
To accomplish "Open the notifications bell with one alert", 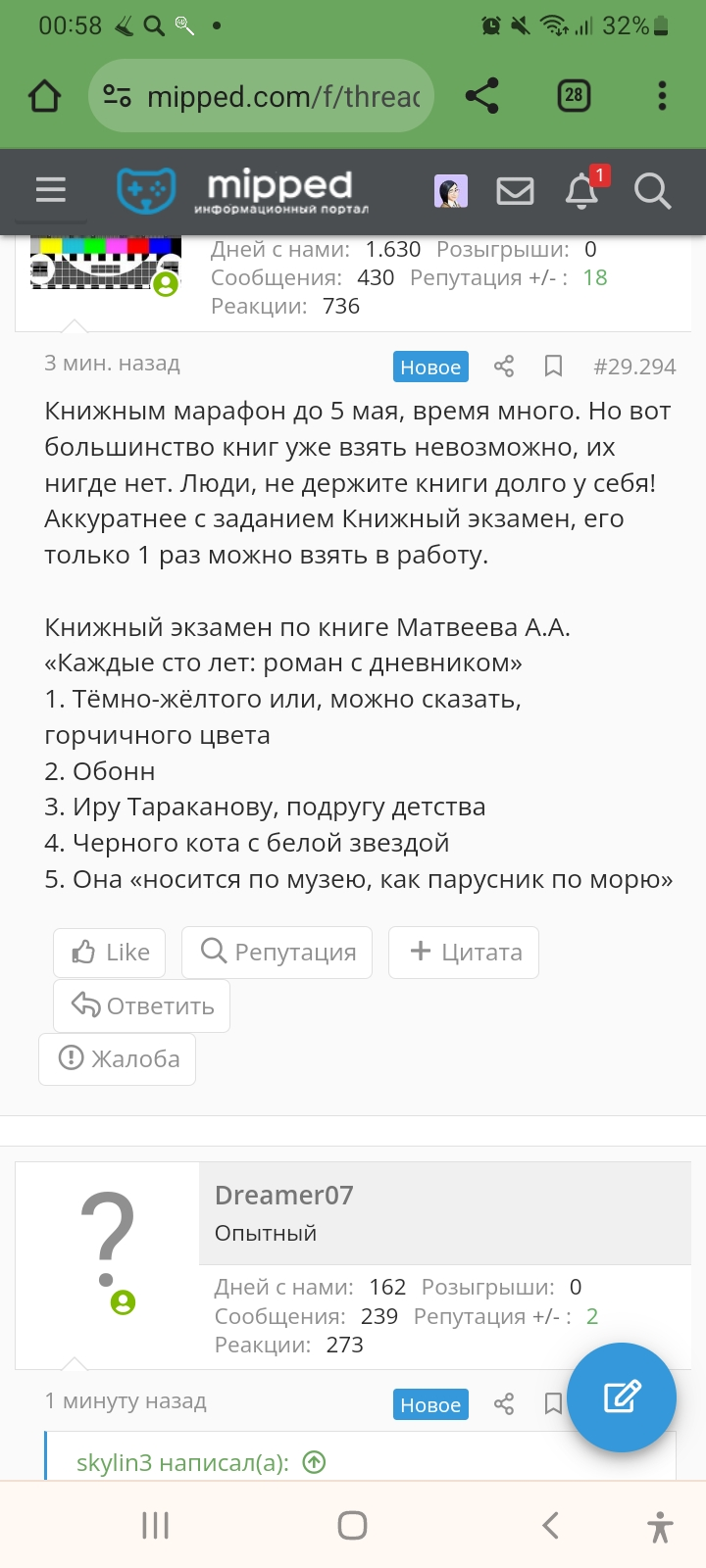I will click(x=583, y=189).
